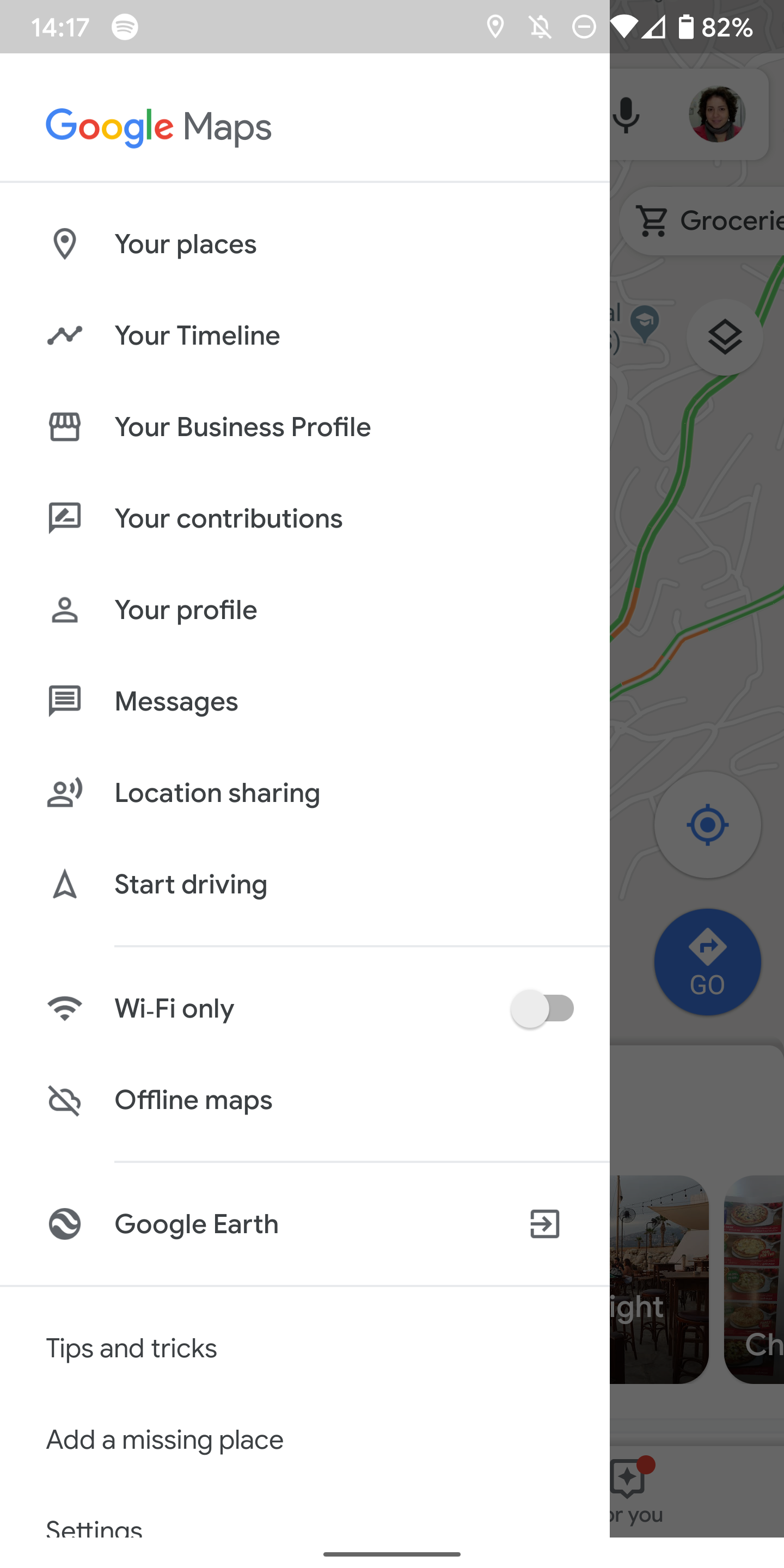
Task: Select the Location sharing icon
Action: point(65,793)
